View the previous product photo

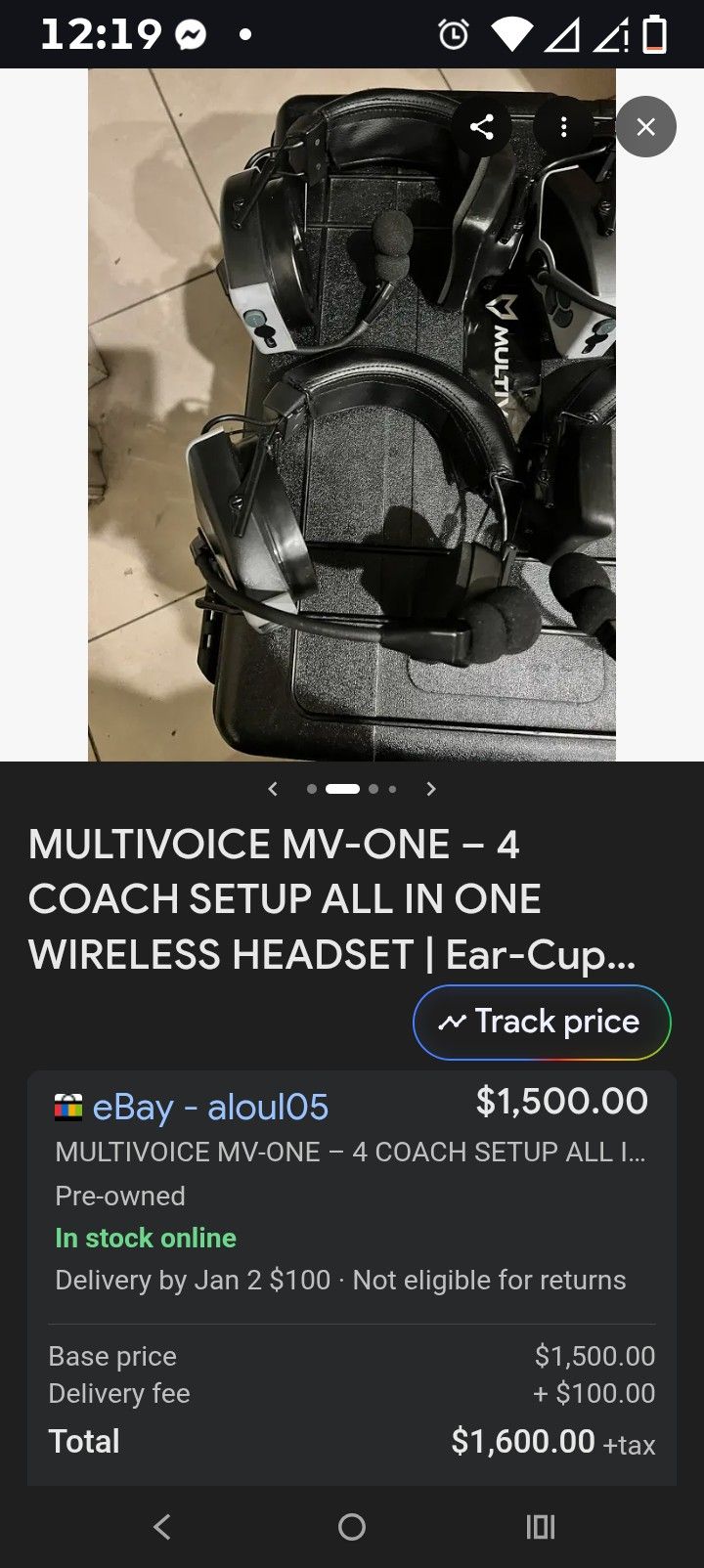coord(273,789)
